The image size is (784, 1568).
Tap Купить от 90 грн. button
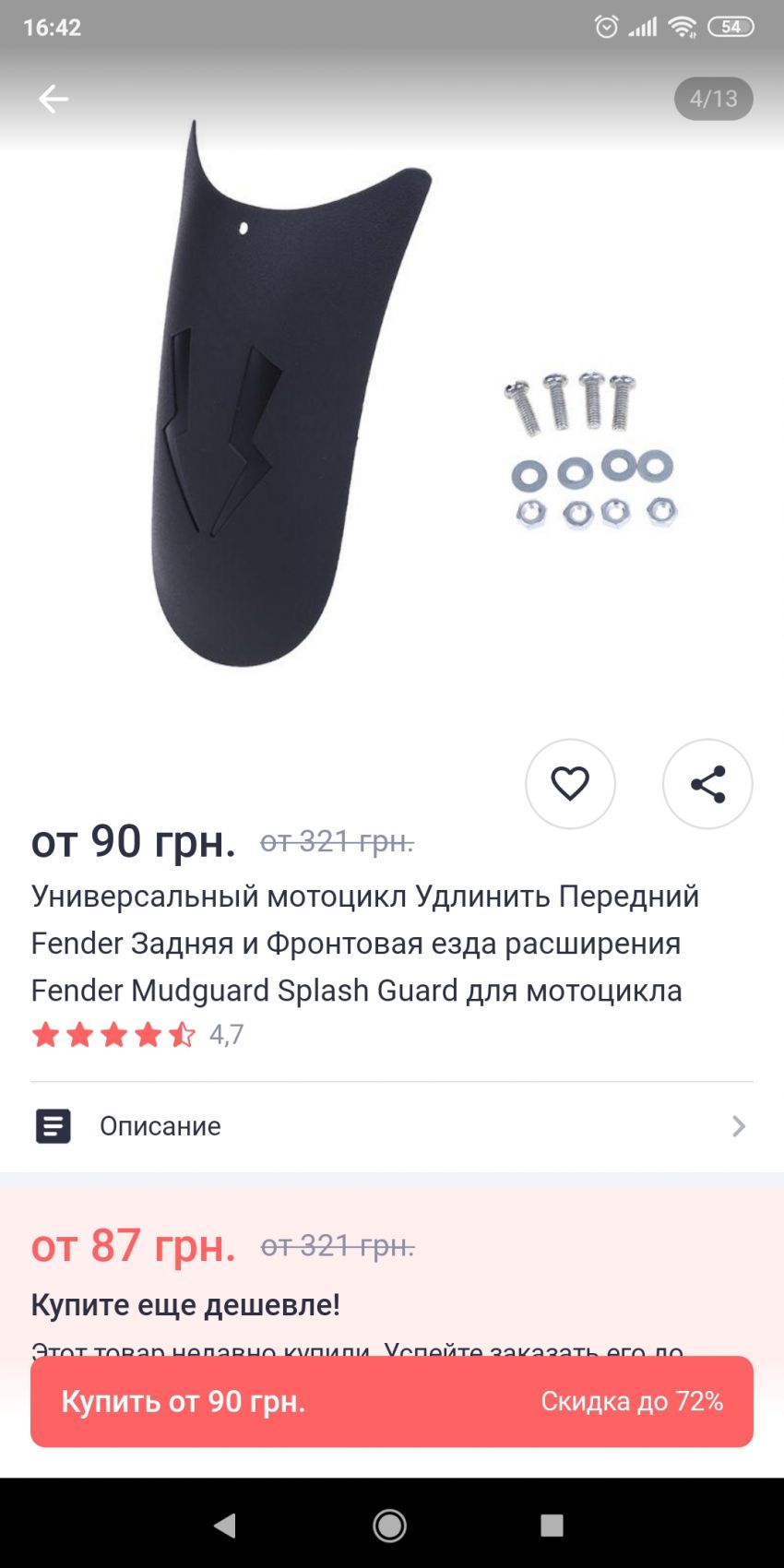tap(391, 1401)
